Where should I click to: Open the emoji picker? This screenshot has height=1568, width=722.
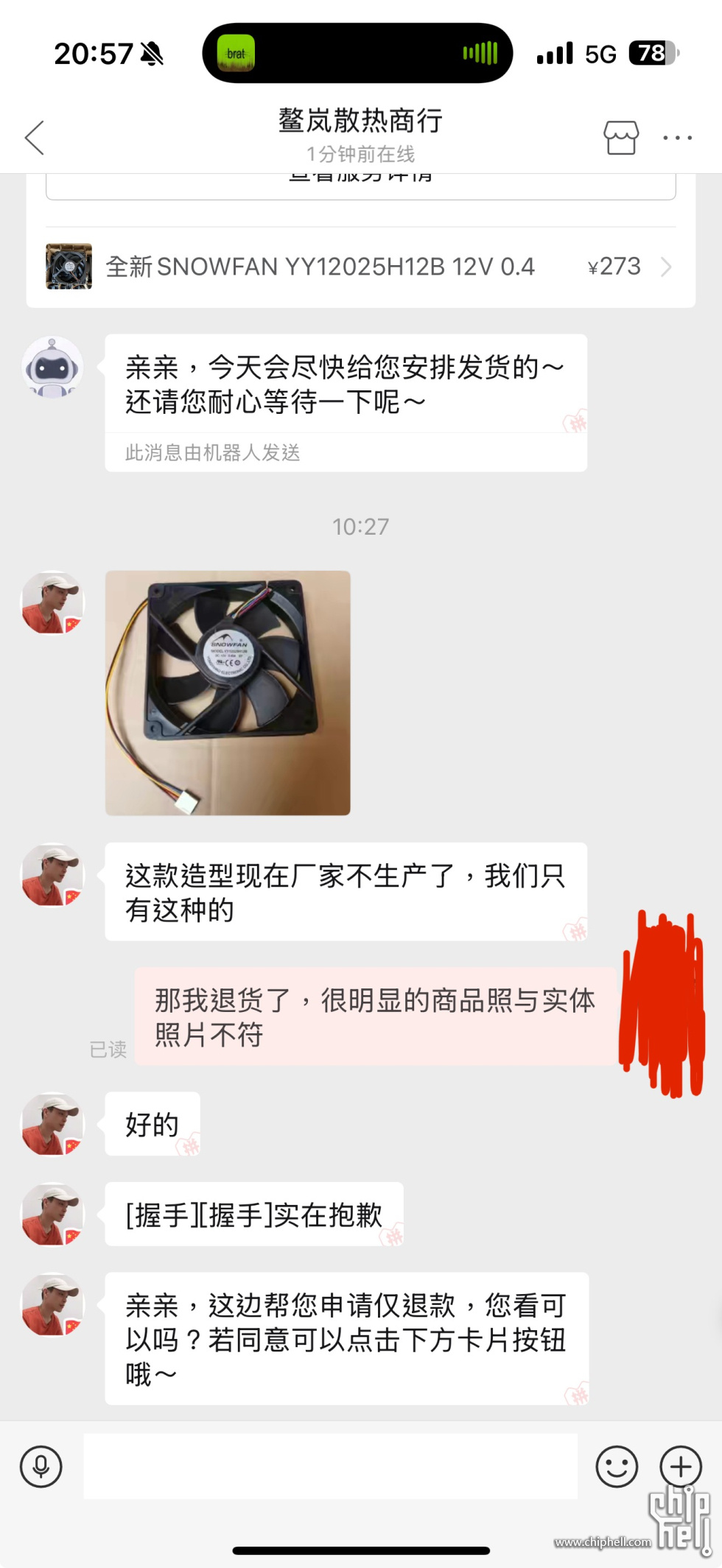(616, 1466)
